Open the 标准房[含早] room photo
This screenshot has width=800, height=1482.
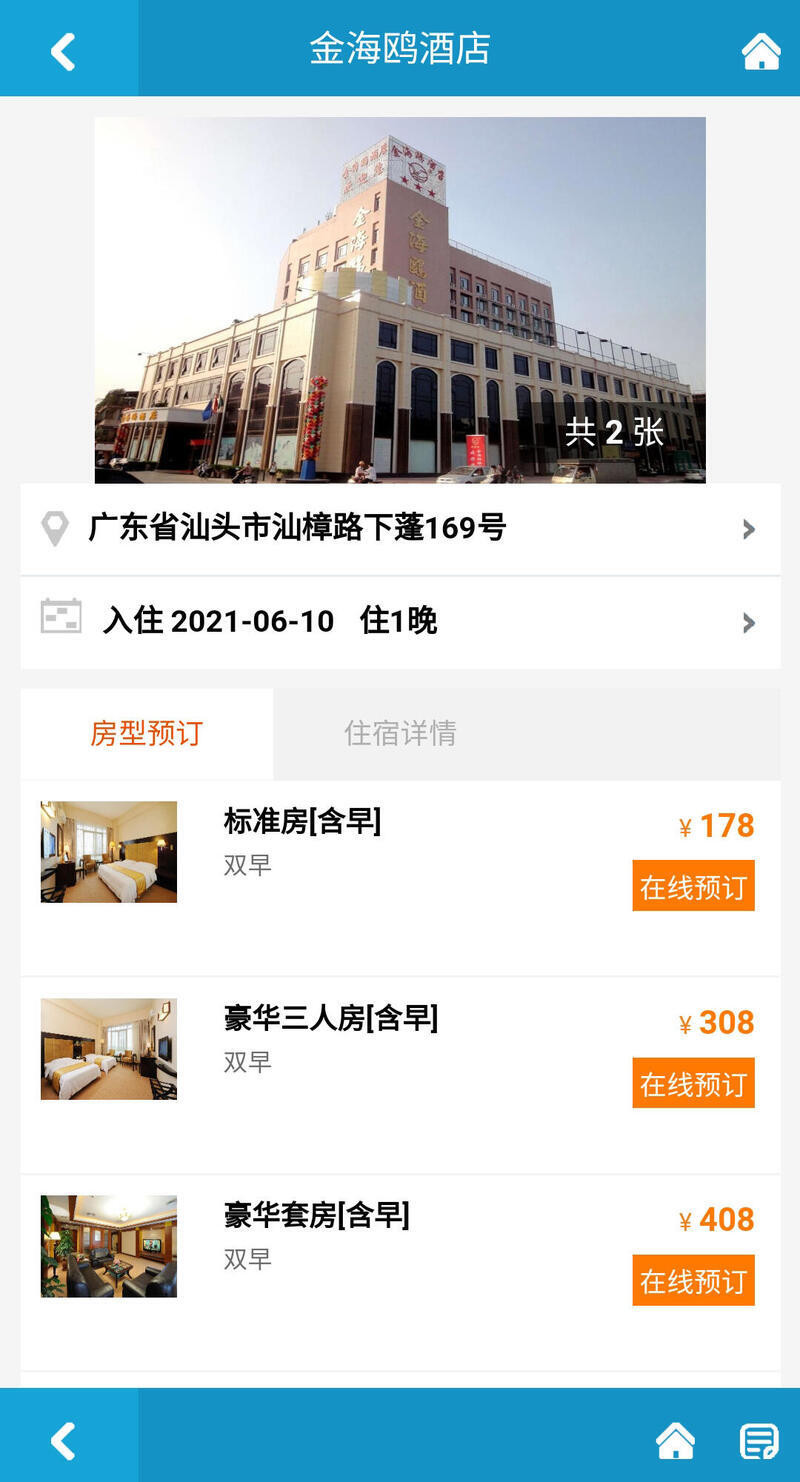[x=109, y=852]
